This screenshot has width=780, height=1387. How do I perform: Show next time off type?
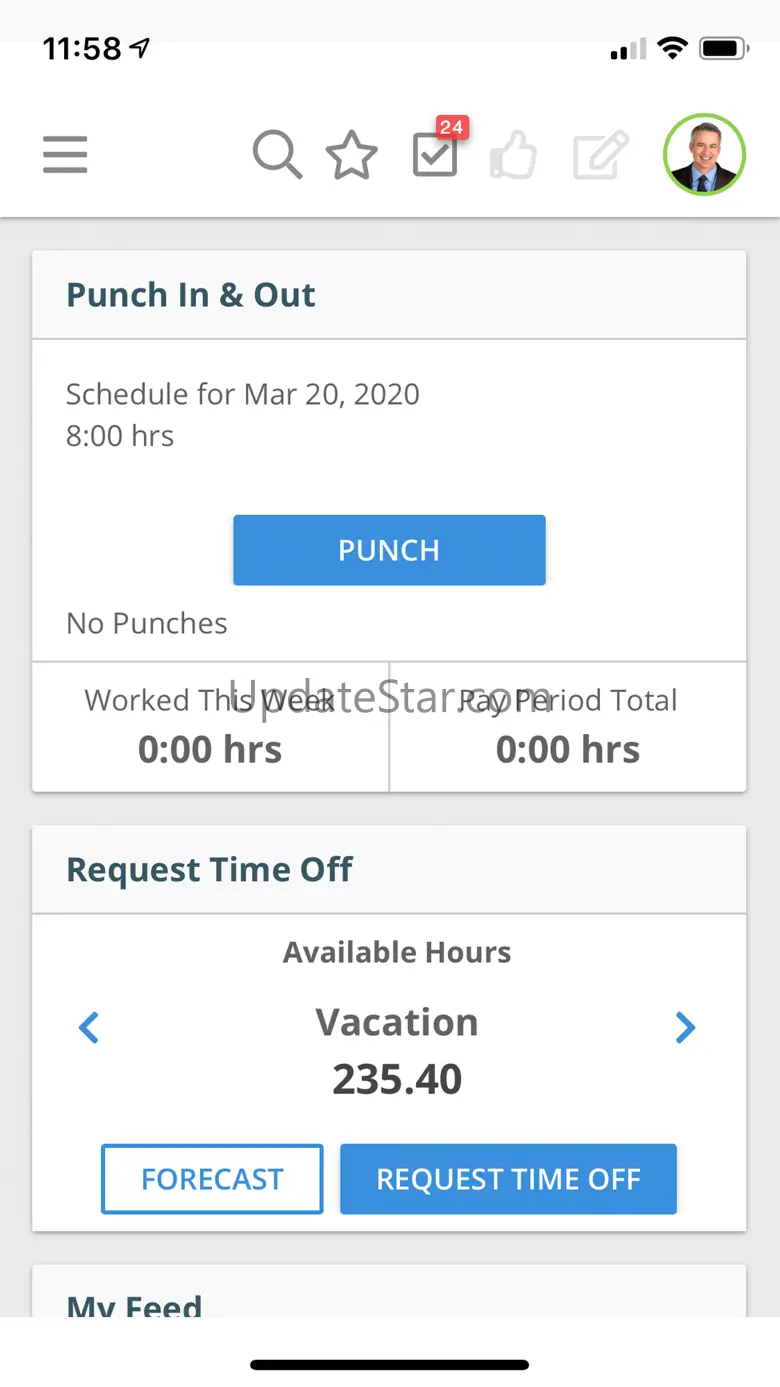pos(685,1027)
